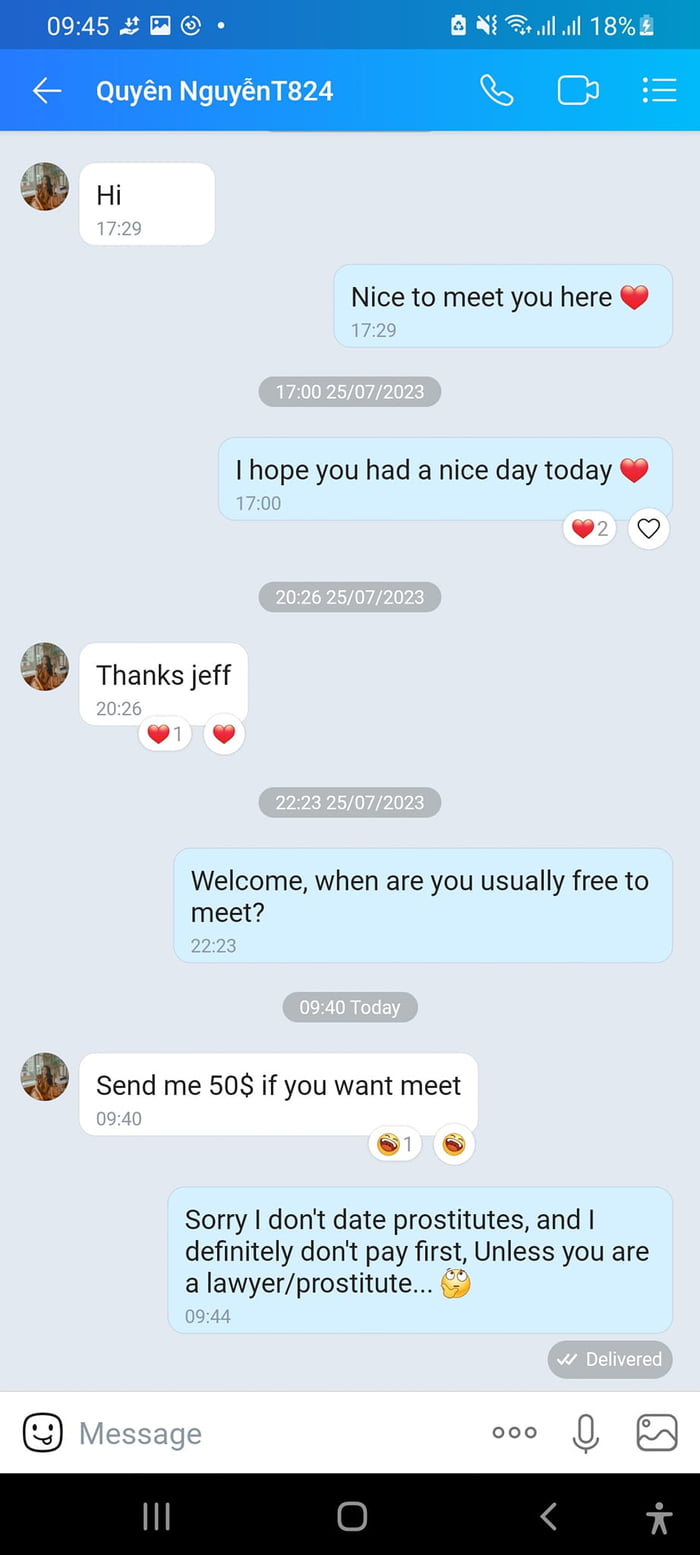The height and width of the screenshot is (1555, 700).
Task: View the reaction count on 'Thanks jeff'
Action: point(165,734)
